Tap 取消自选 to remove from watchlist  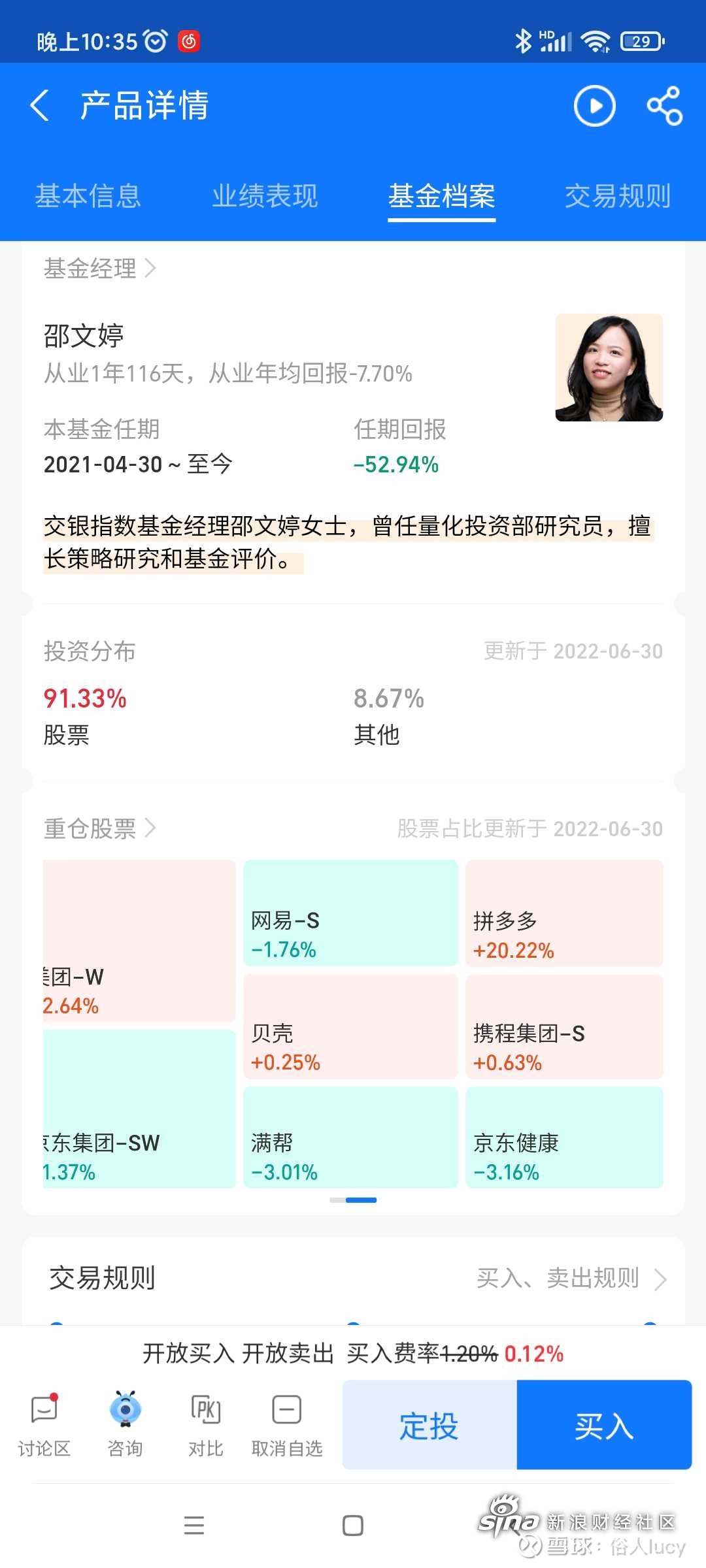click(287, 1426)
